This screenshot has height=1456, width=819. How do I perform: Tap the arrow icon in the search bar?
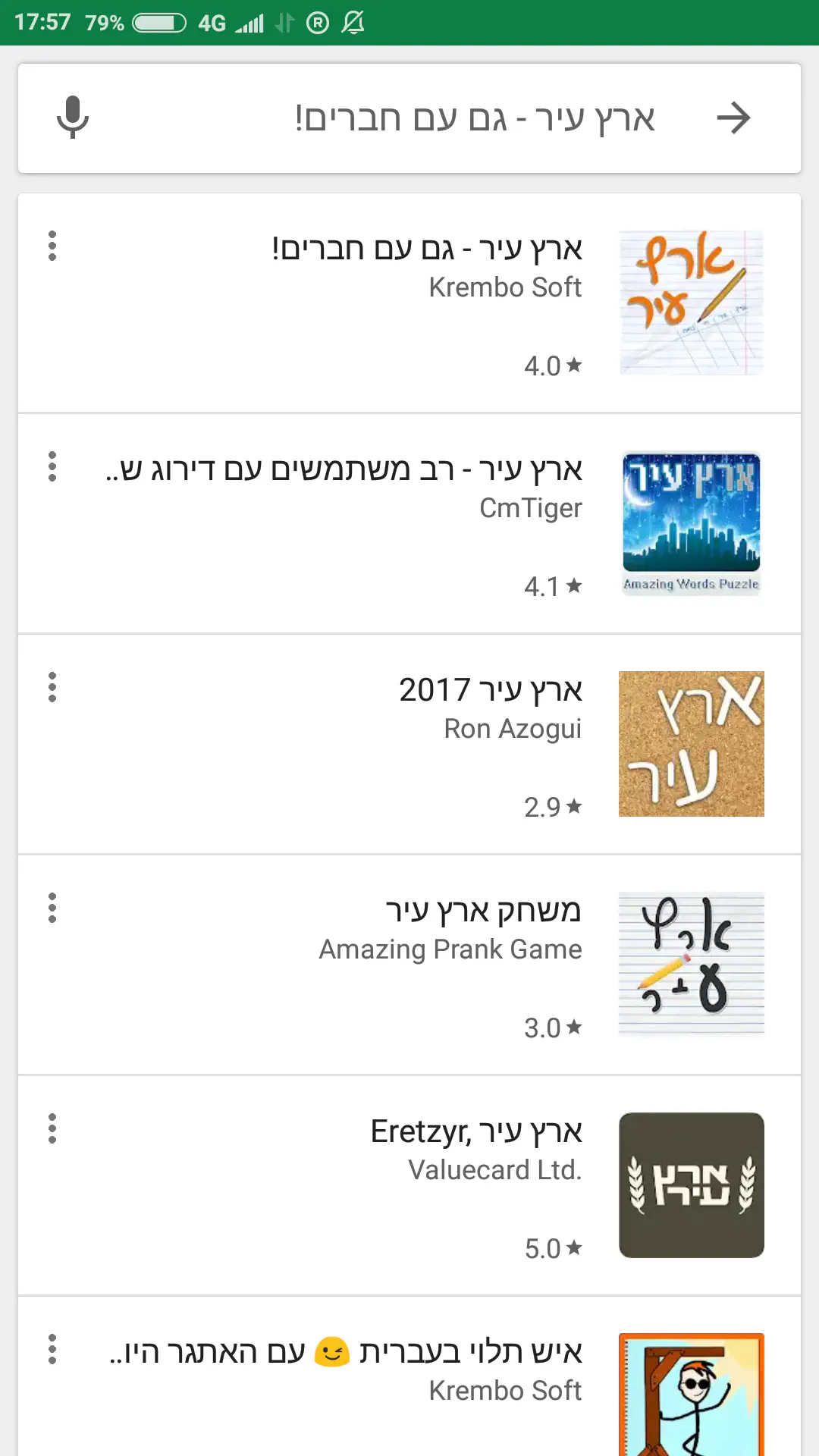point(733,118)
